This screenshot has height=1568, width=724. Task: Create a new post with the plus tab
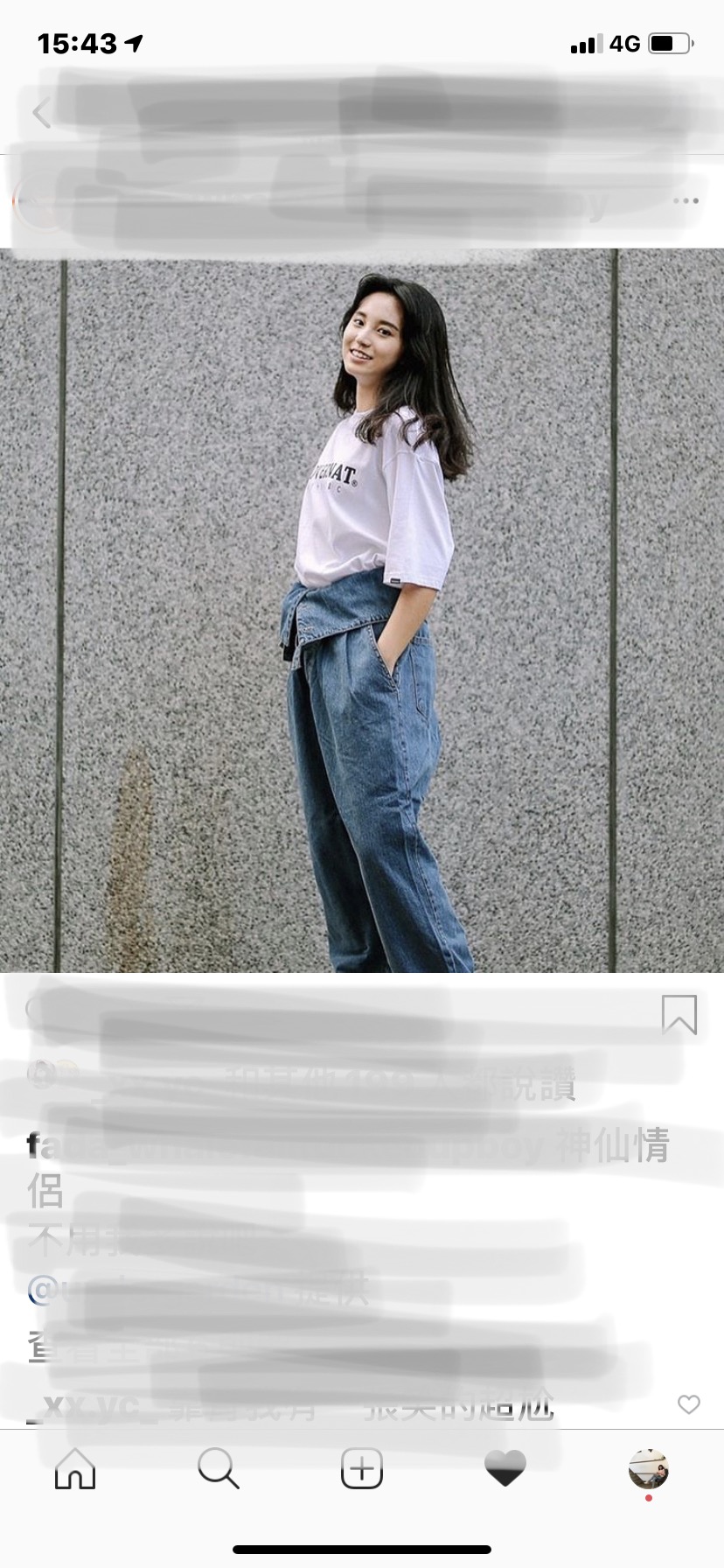[362, 1468]
